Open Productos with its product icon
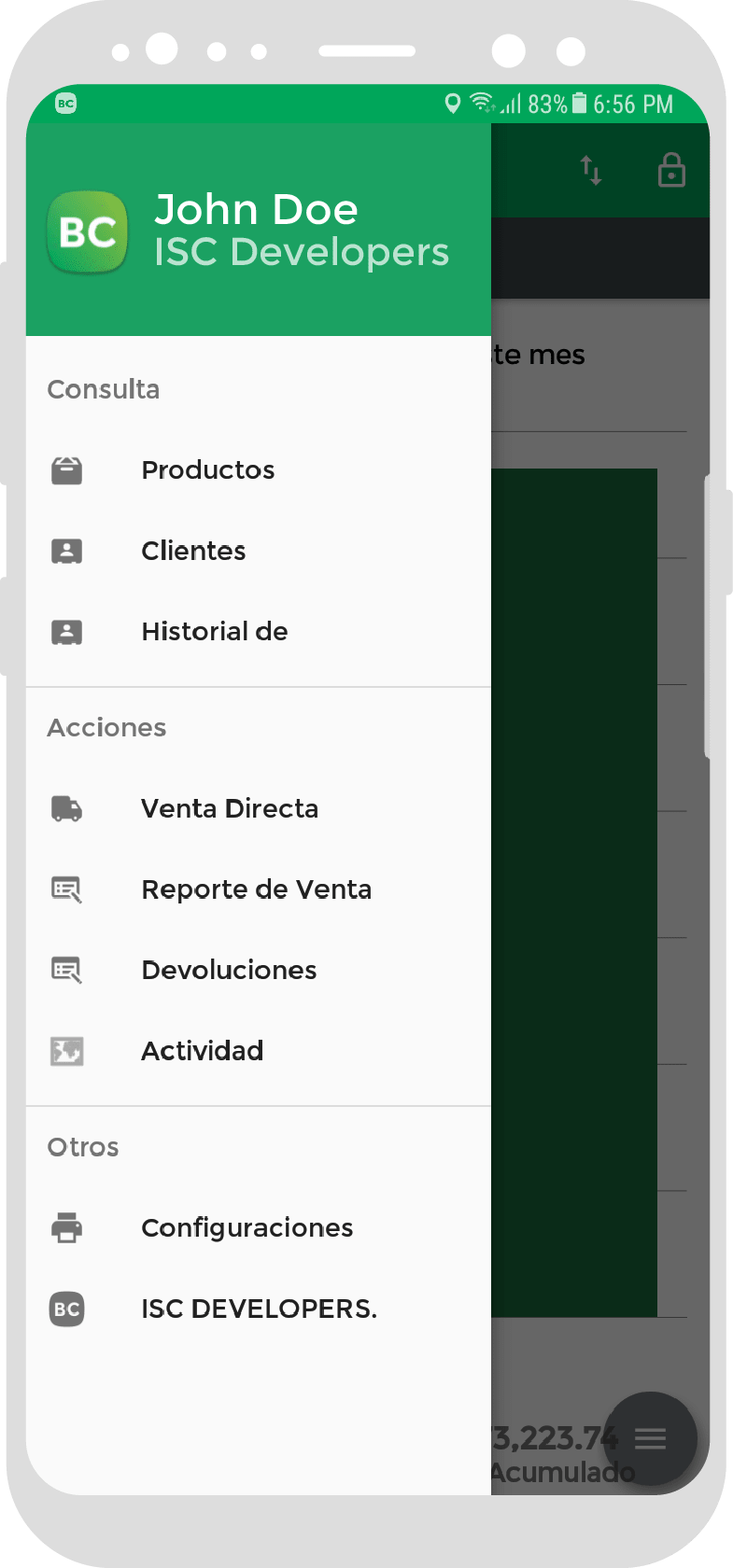733x1568 pixels. point(66,470)
